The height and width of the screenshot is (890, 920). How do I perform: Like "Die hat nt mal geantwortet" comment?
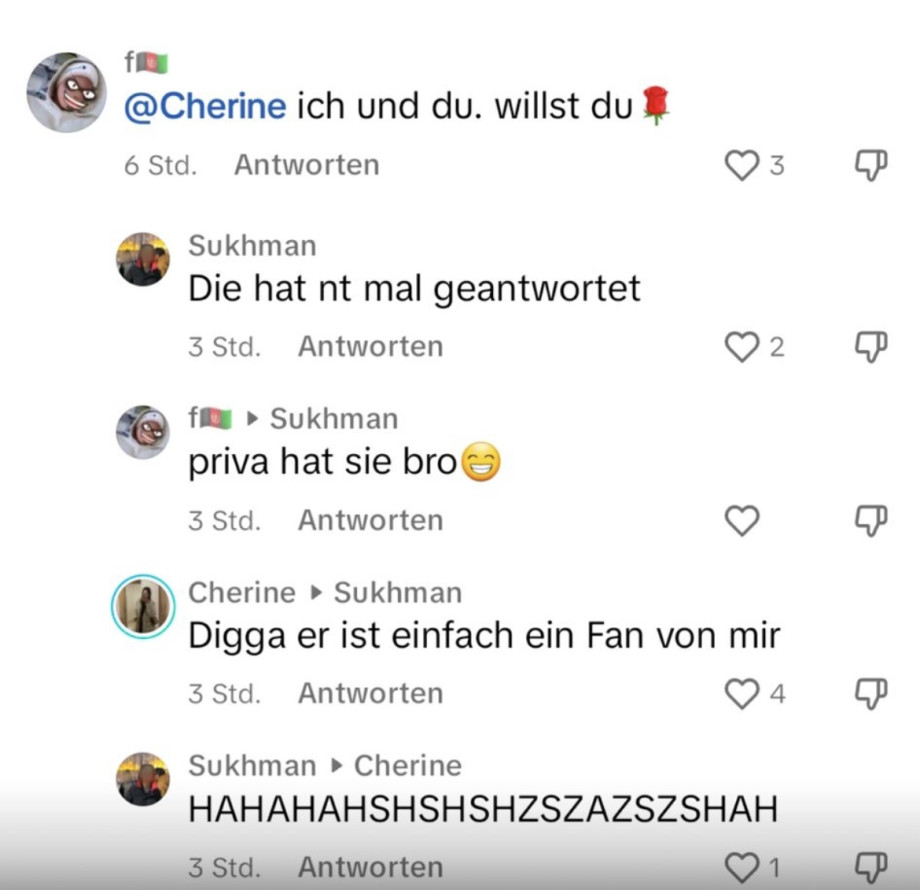pos(741,347)
